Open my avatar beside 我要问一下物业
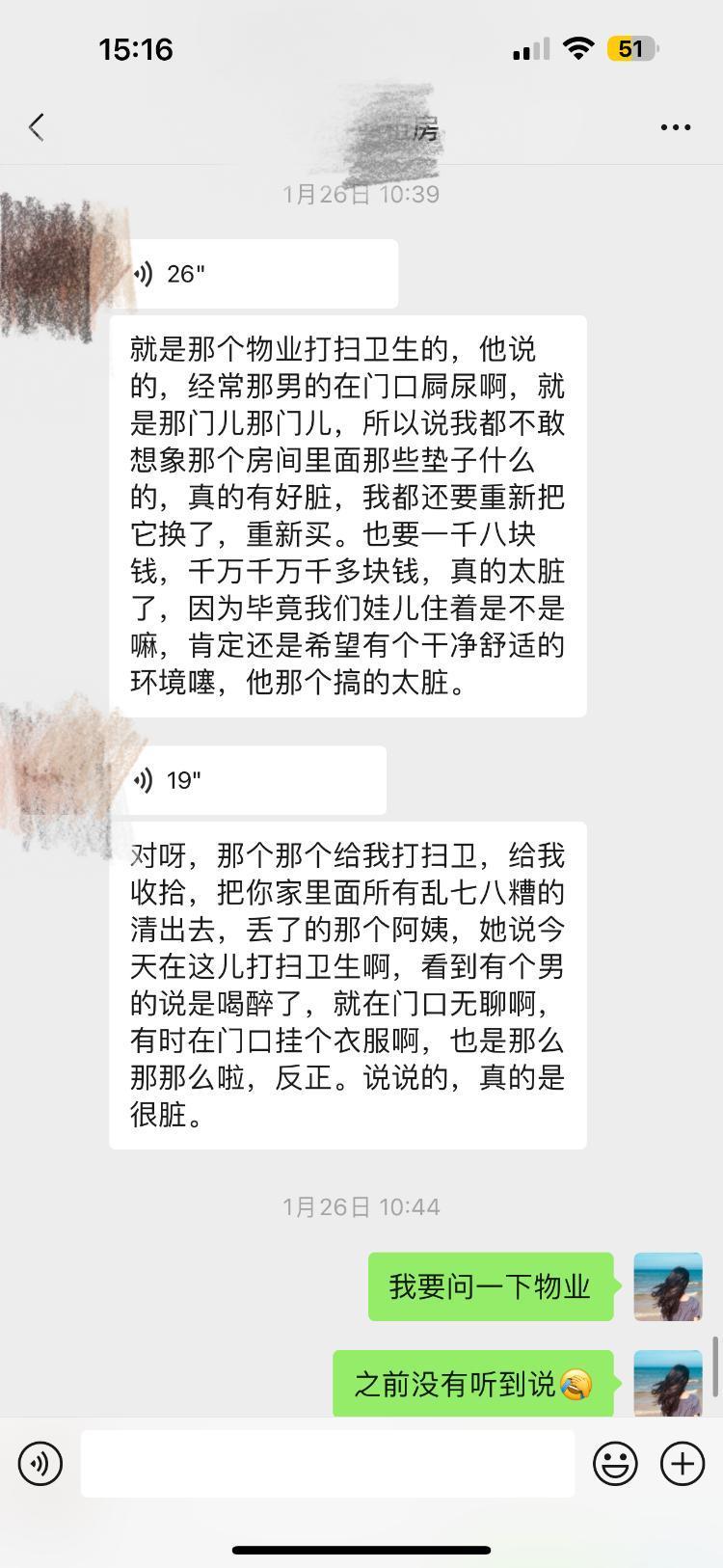723x1568 pixels. [x=668, y=1286]
